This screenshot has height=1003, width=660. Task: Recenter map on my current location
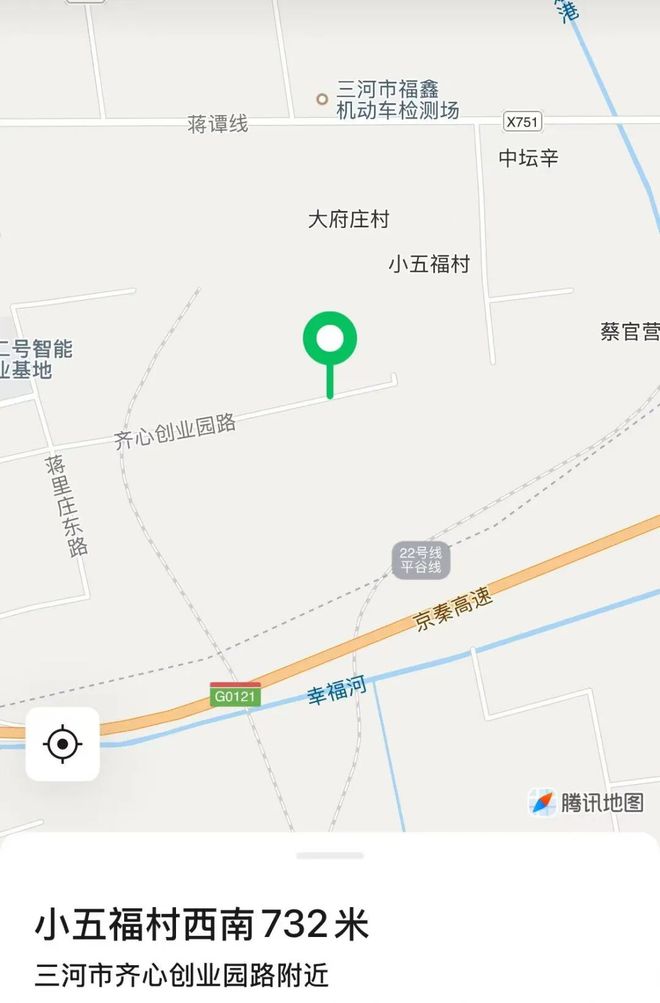coord(62,744)
